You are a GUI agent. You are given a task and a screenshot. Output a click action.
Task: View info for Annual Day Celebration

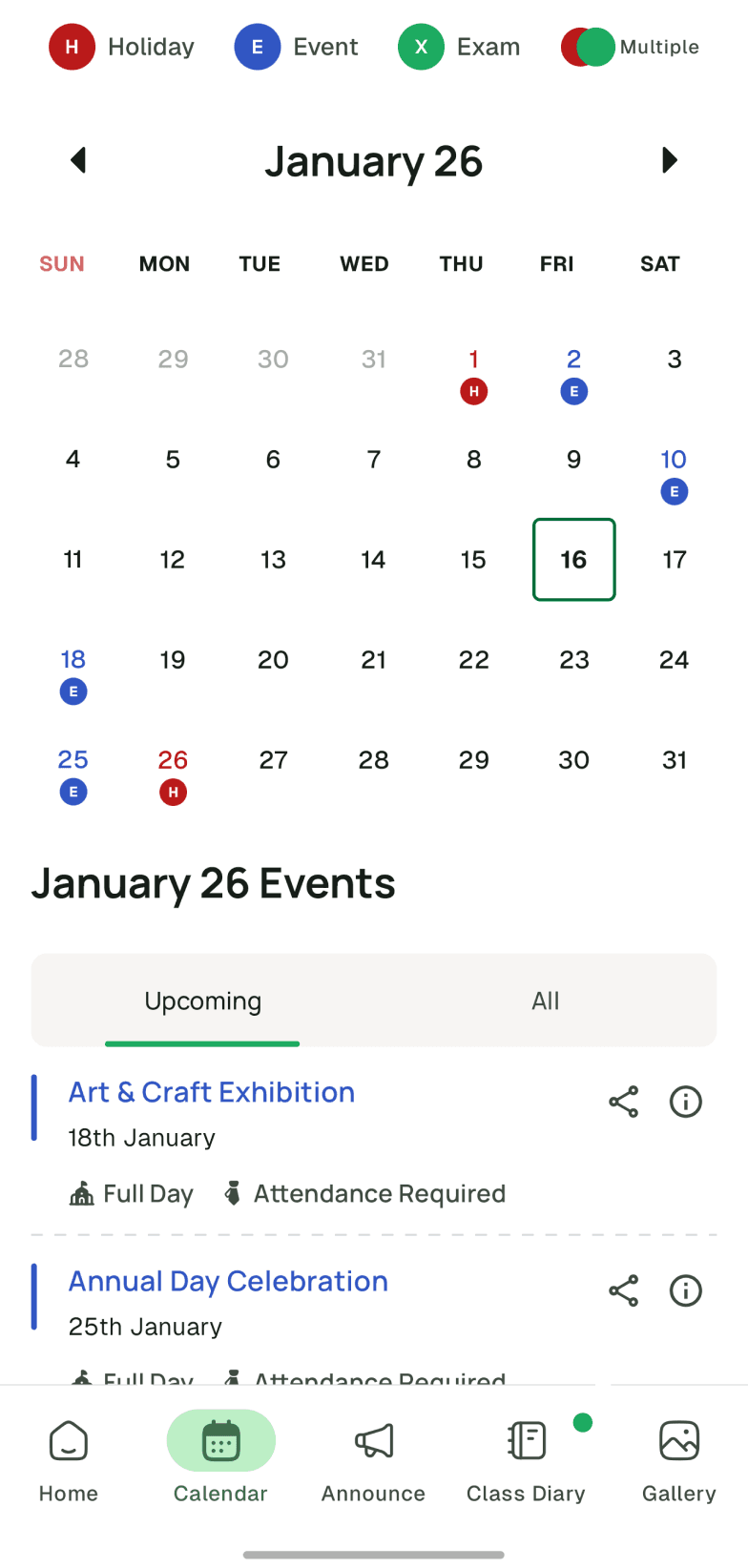coord(686,1290)
